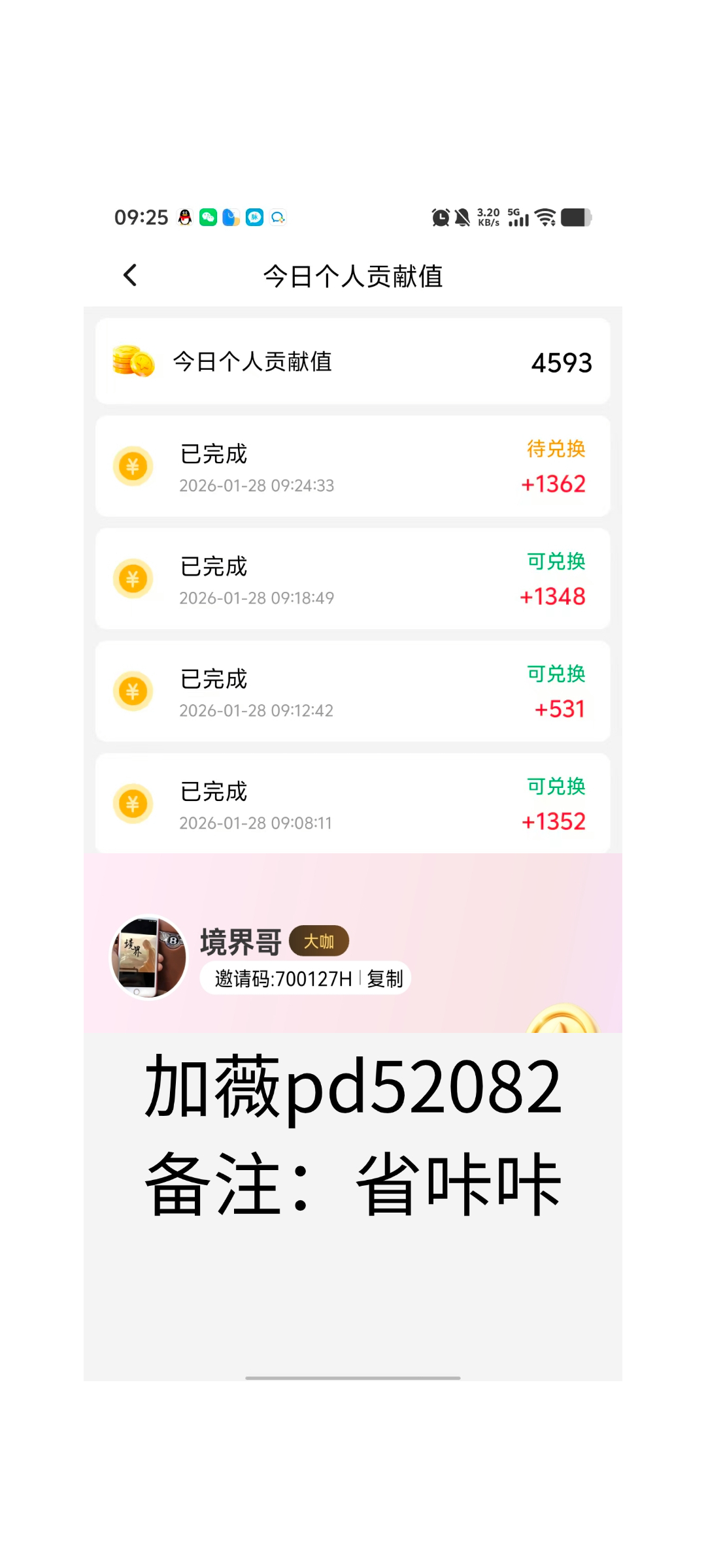Click the 待兑换 status on the +1362 record
The image size is (706, 1568).
coord(555,449)
